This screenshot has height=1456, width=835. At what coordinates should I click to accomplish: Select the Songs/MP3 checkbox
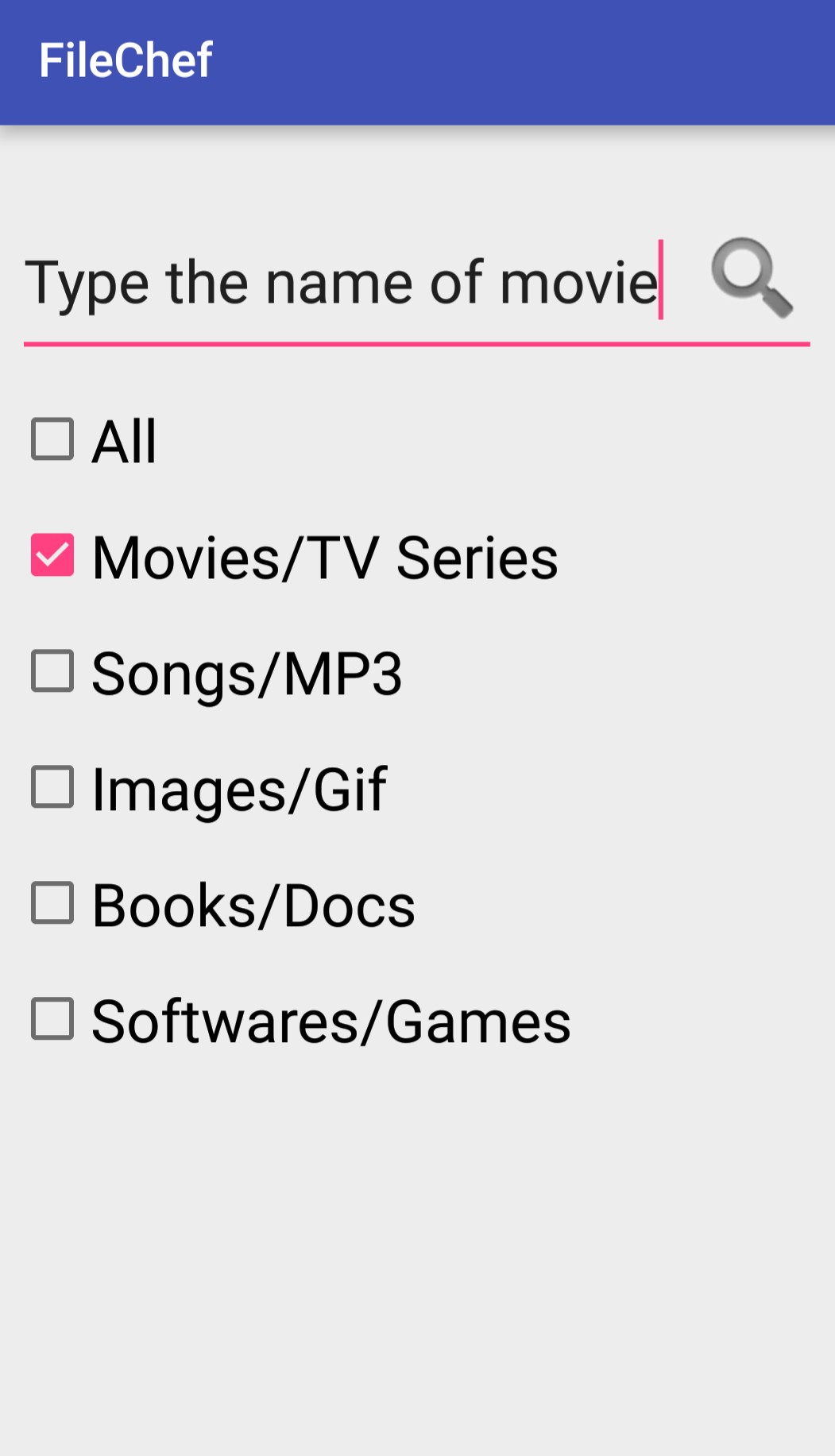coord(52,671)
